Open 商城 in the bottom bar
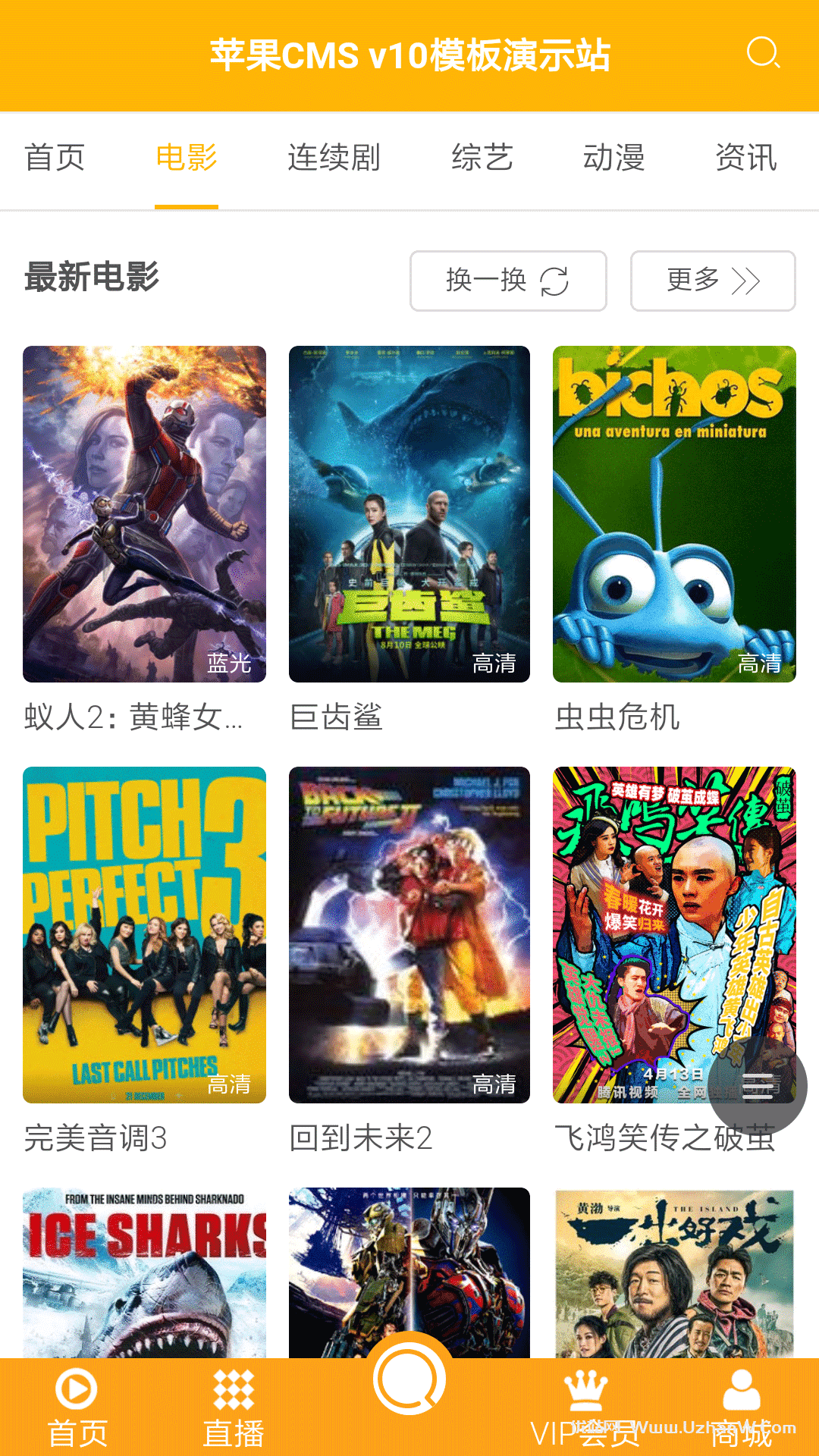This screenshot has height=1456, width=819. (x=742, y=1407)
